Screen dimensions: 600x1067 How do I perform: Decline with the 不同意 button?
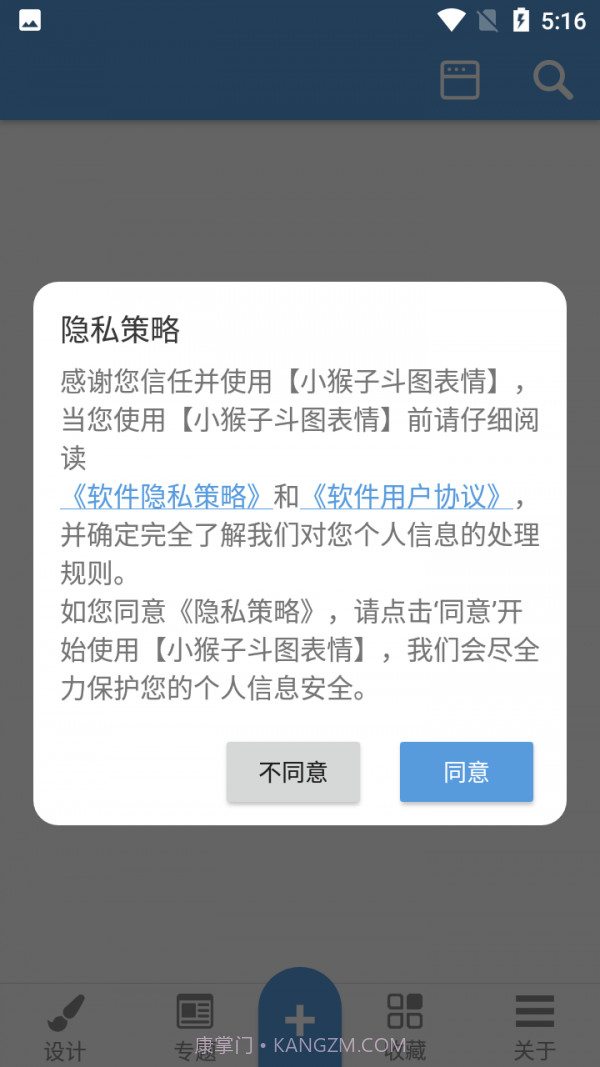point(293,772)
